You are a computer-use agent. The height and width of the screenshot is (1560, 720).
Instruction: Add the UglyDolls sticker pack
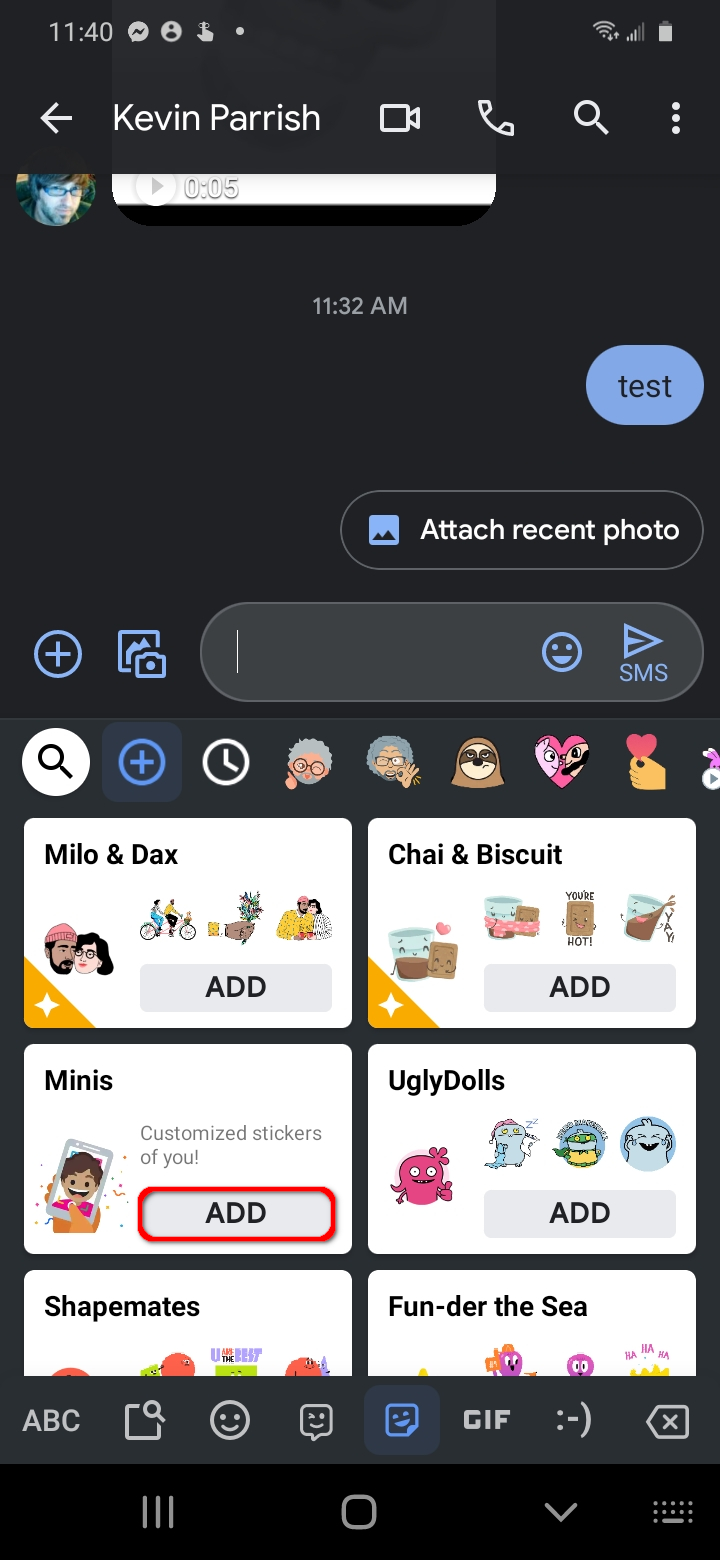point(580,1213)
